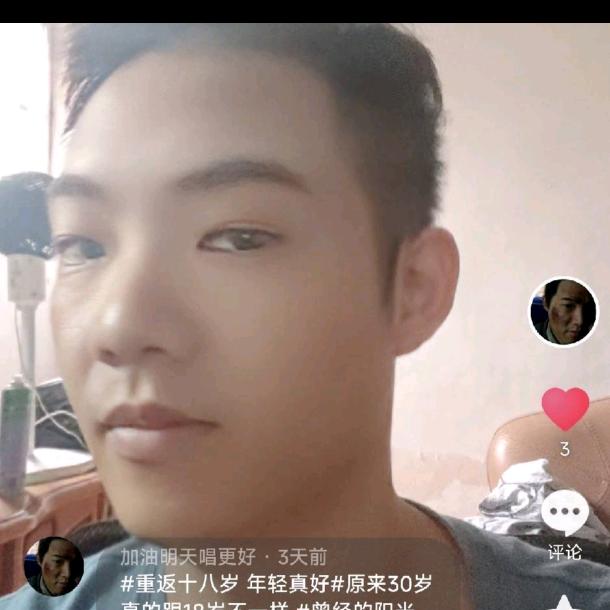This screenshot has width=610, height=610.
Task: Open the 评论 comments bubble
Action: (565, 513)
